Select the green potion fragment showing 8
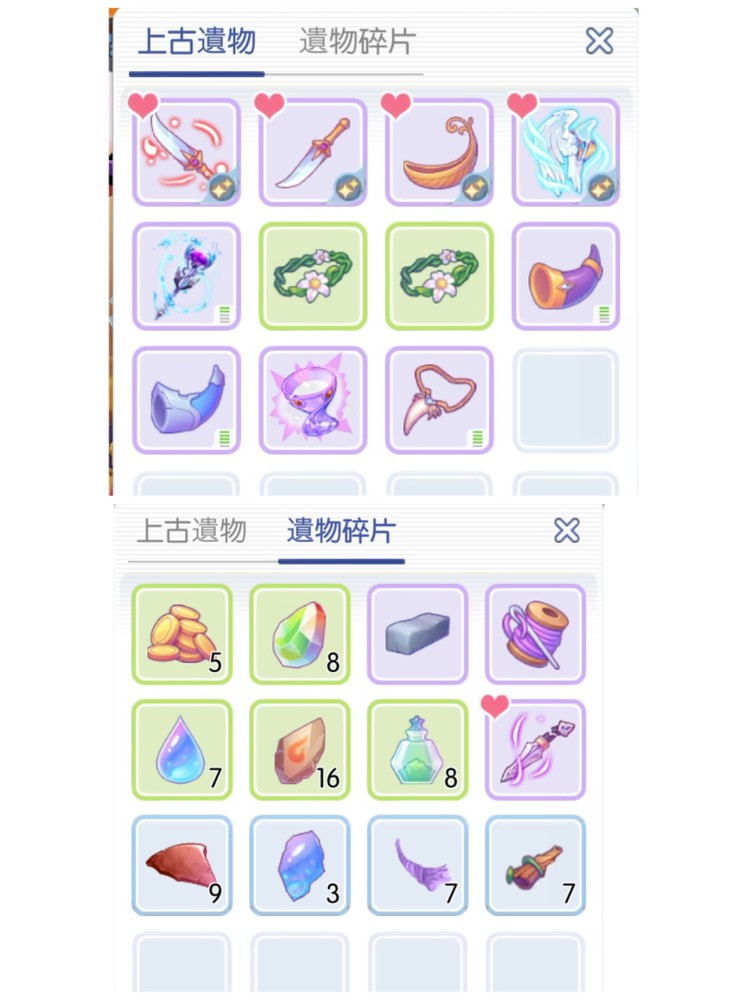The width and height of the screenshot is (750, 1000). point(418,750)
